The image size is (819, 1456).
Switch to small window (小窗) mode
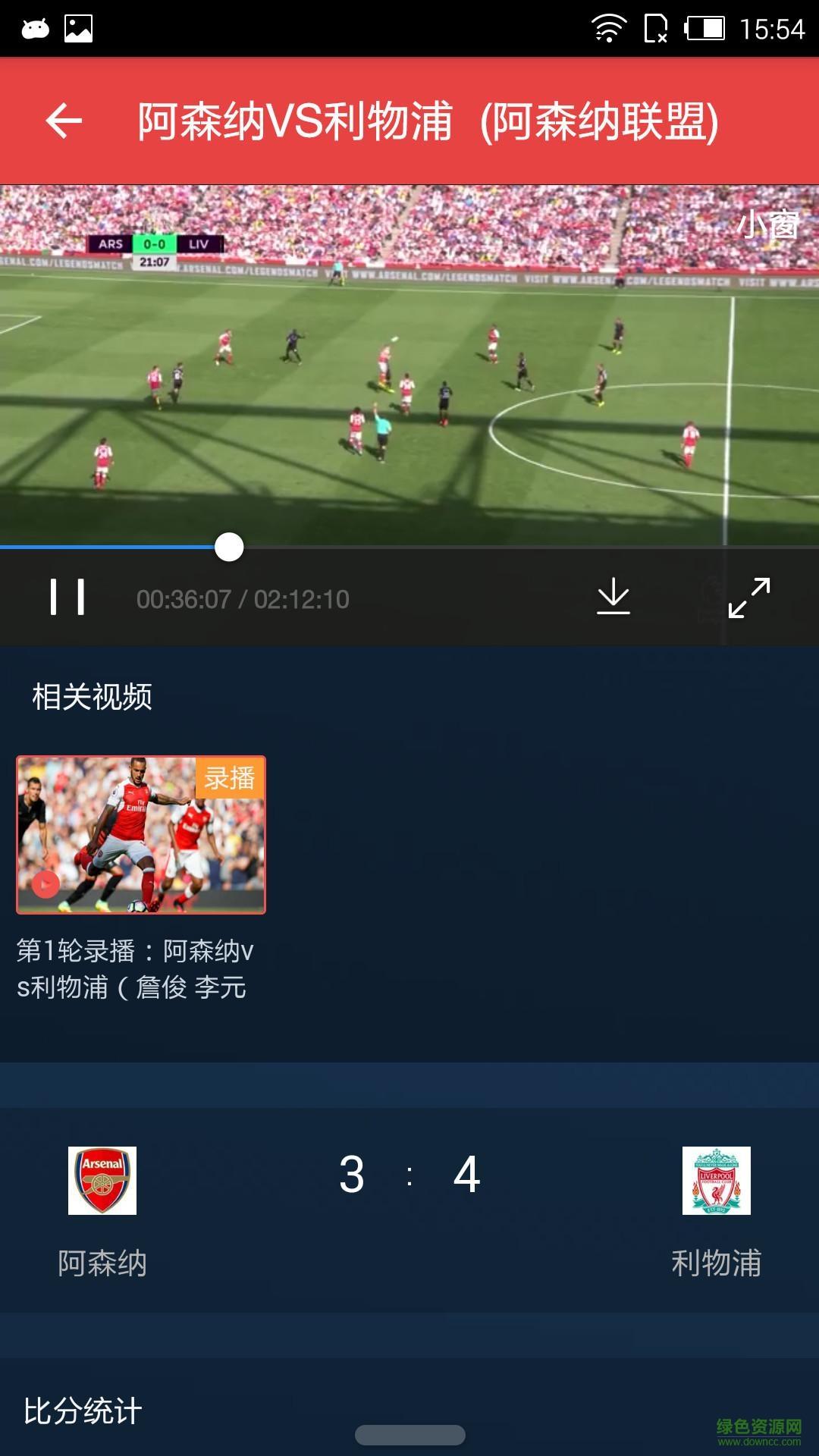[767, 224]
